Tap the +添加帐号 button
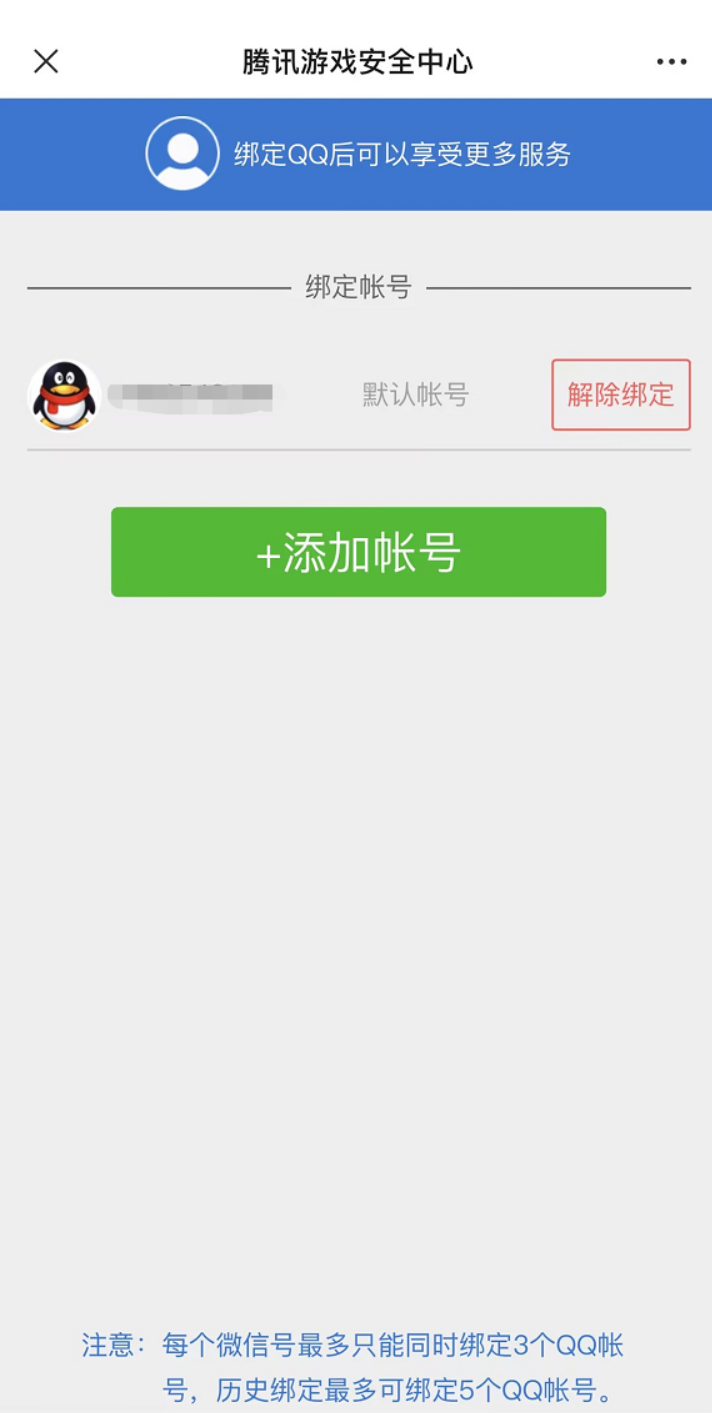The image size is (712, 1413). (x=358, y=552)
